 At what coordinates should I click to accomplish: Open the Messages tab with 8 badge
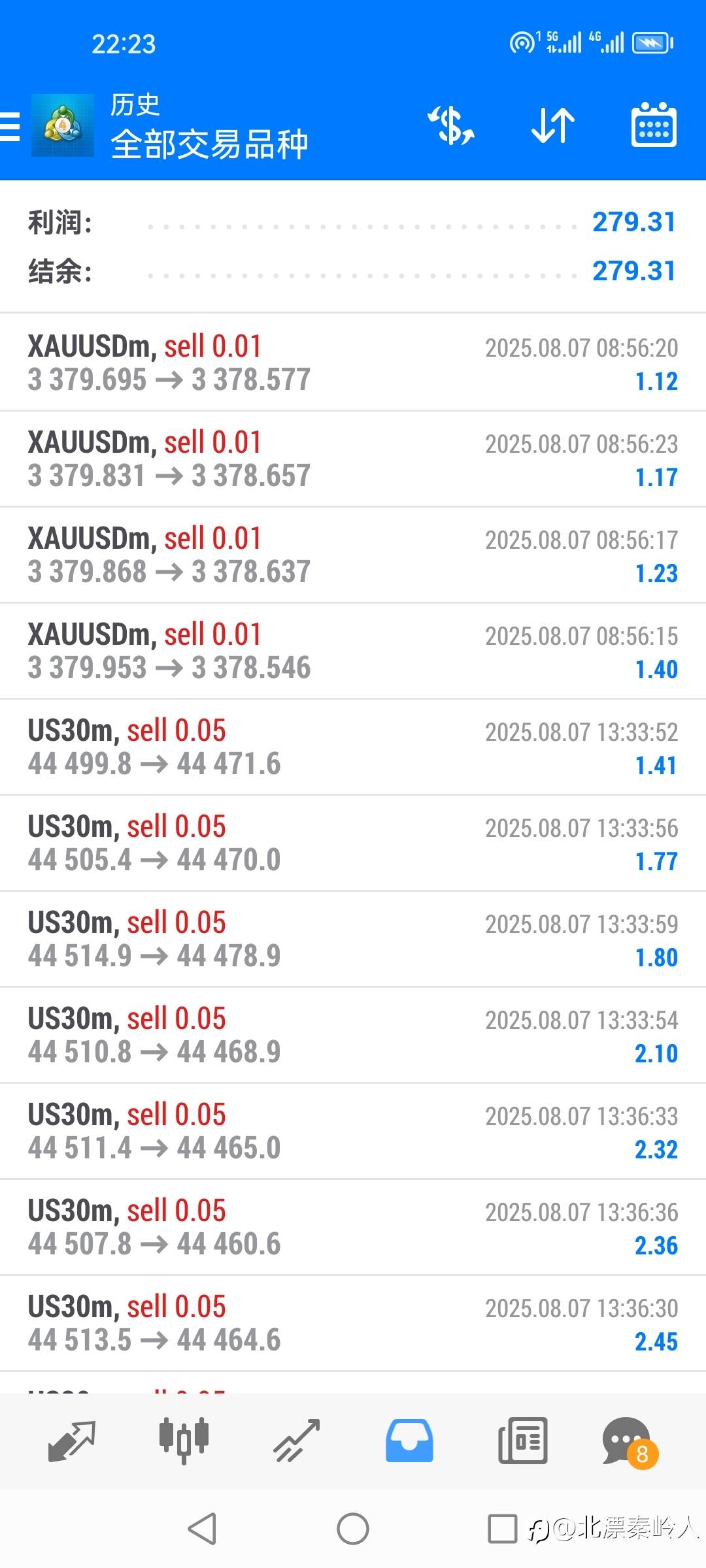[x=628, y=1441]
